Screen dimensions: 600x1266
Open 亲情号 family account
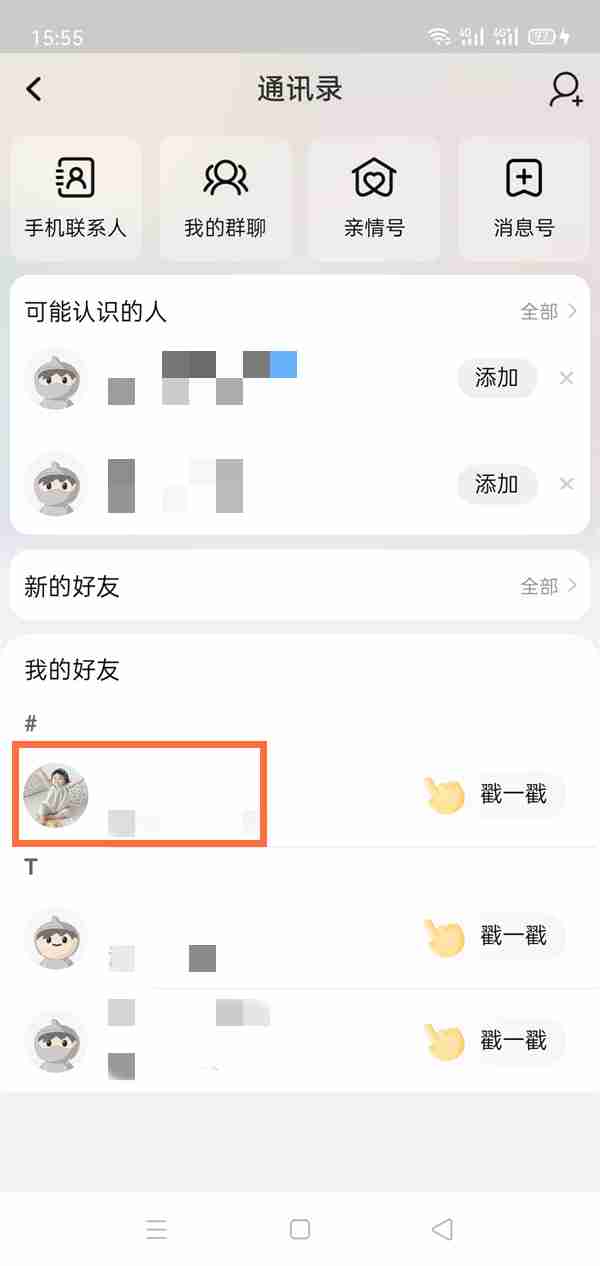(374, 199)
